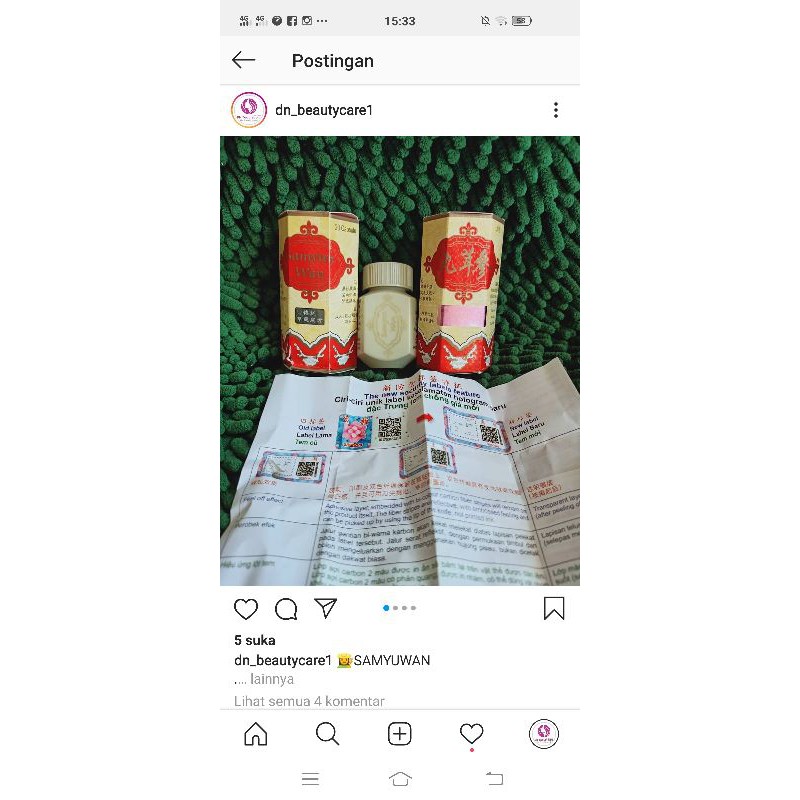Switch to the Home tab
This screenshot has height=800, width=800.
[x=256, y=735]
